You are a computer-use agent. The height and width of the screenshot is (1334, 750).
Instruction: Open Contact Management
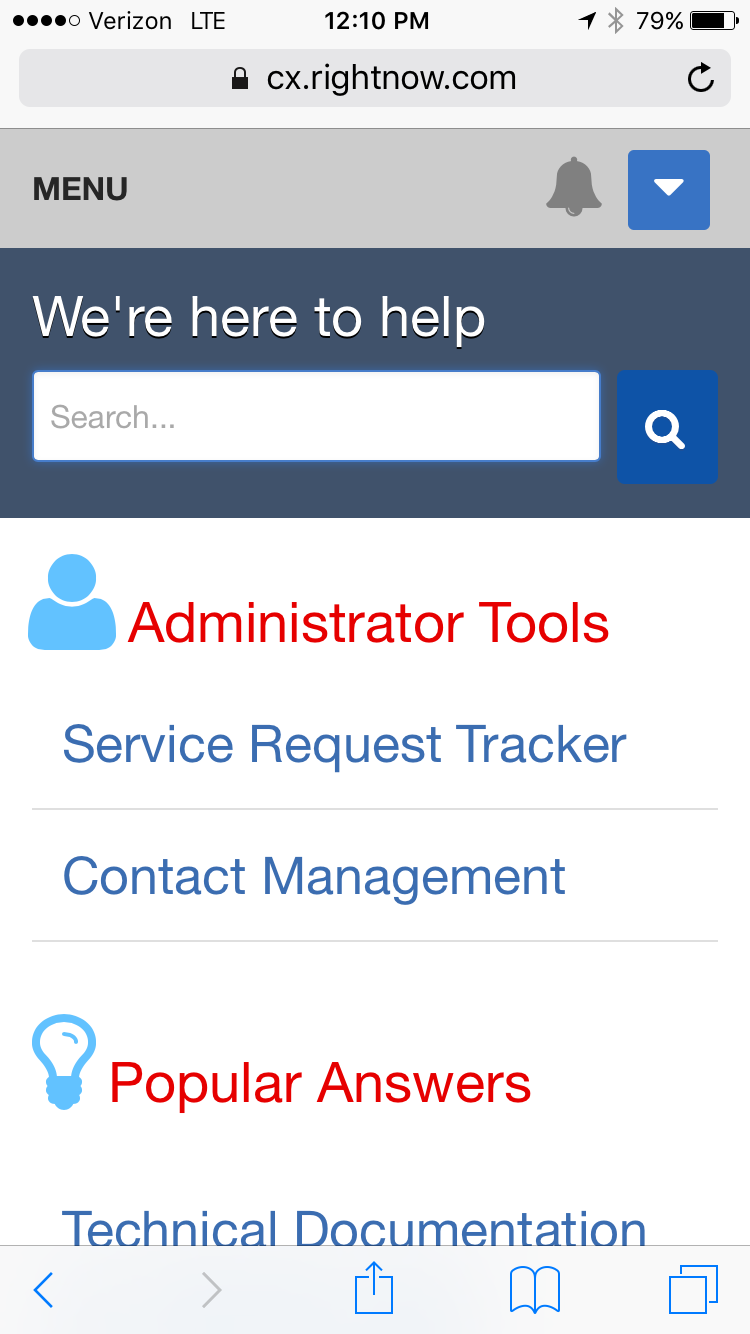[x=314, y=877]
